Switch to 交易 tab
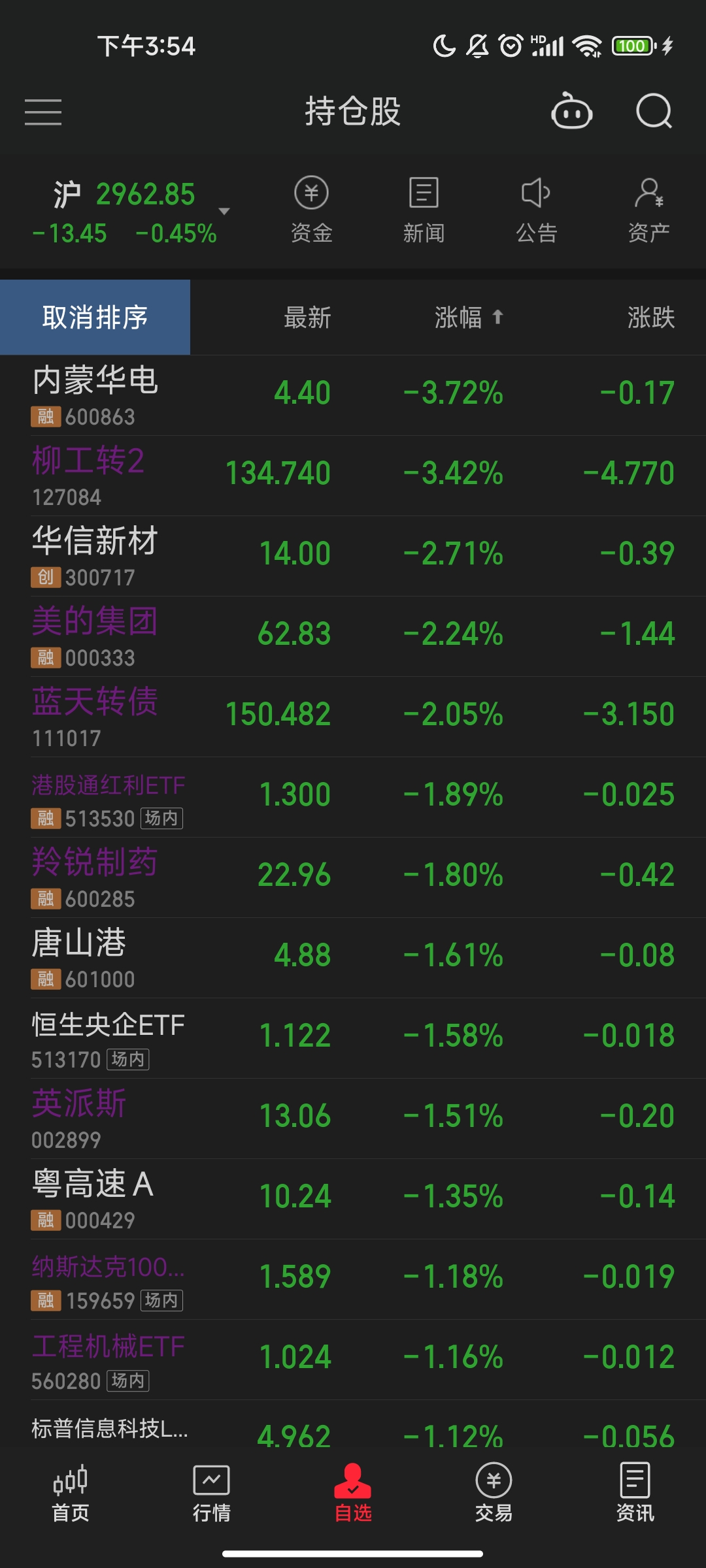The image size is (706, 1568). click(494, 1494)
